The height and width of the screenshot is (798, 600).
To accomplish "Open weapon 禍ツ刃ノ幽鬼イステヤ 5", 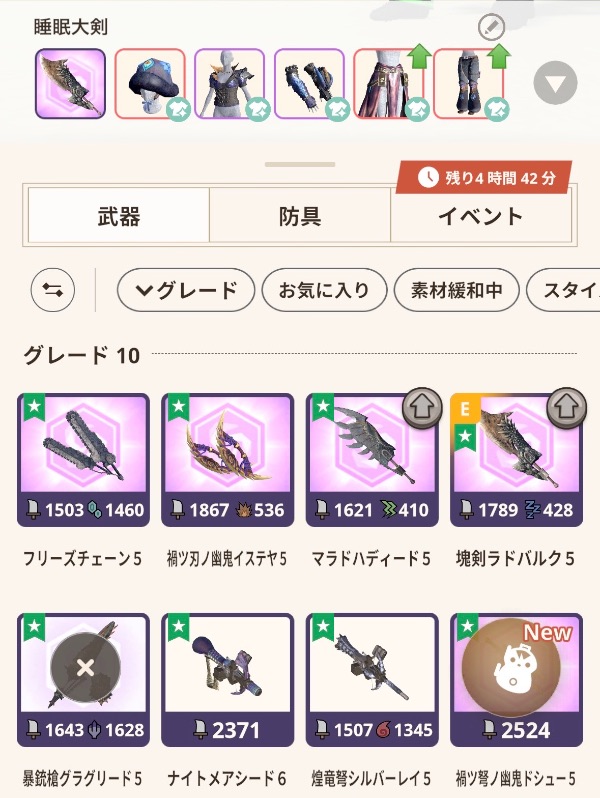I will 227,460.
